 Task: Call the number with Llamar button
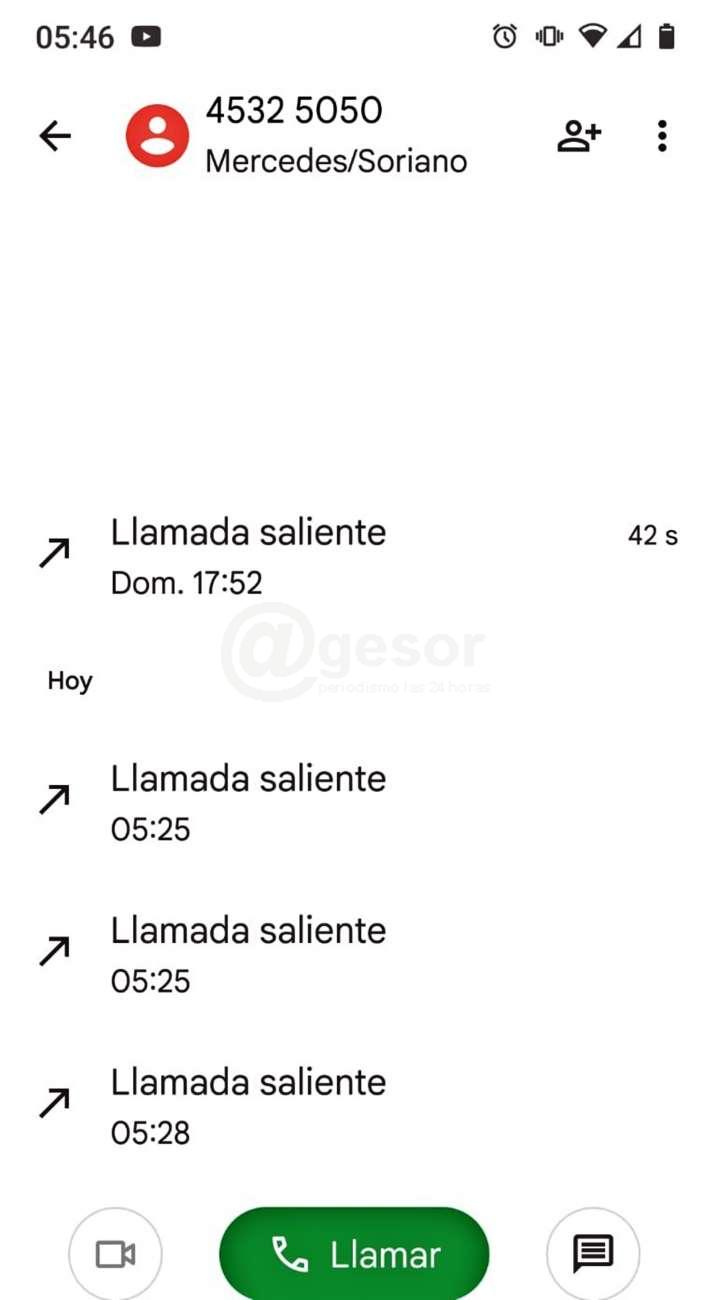[354, 1254]
